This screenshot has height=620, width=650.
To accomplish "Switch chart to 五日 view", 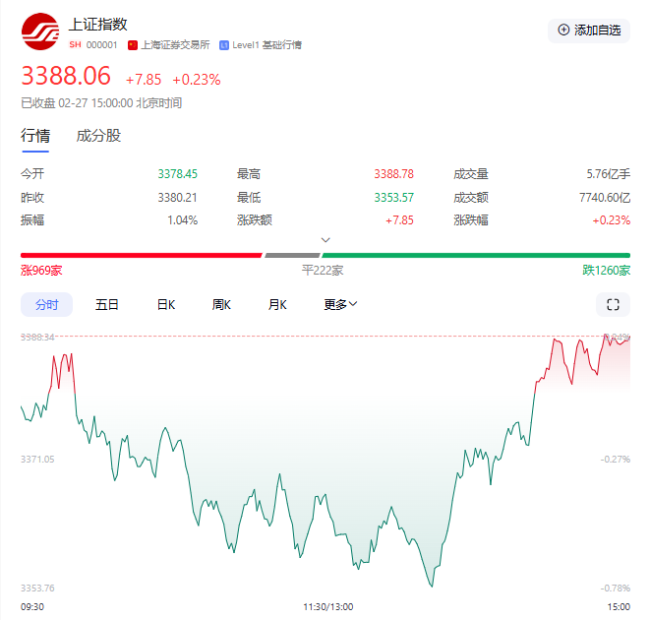I will coord(107,305).
